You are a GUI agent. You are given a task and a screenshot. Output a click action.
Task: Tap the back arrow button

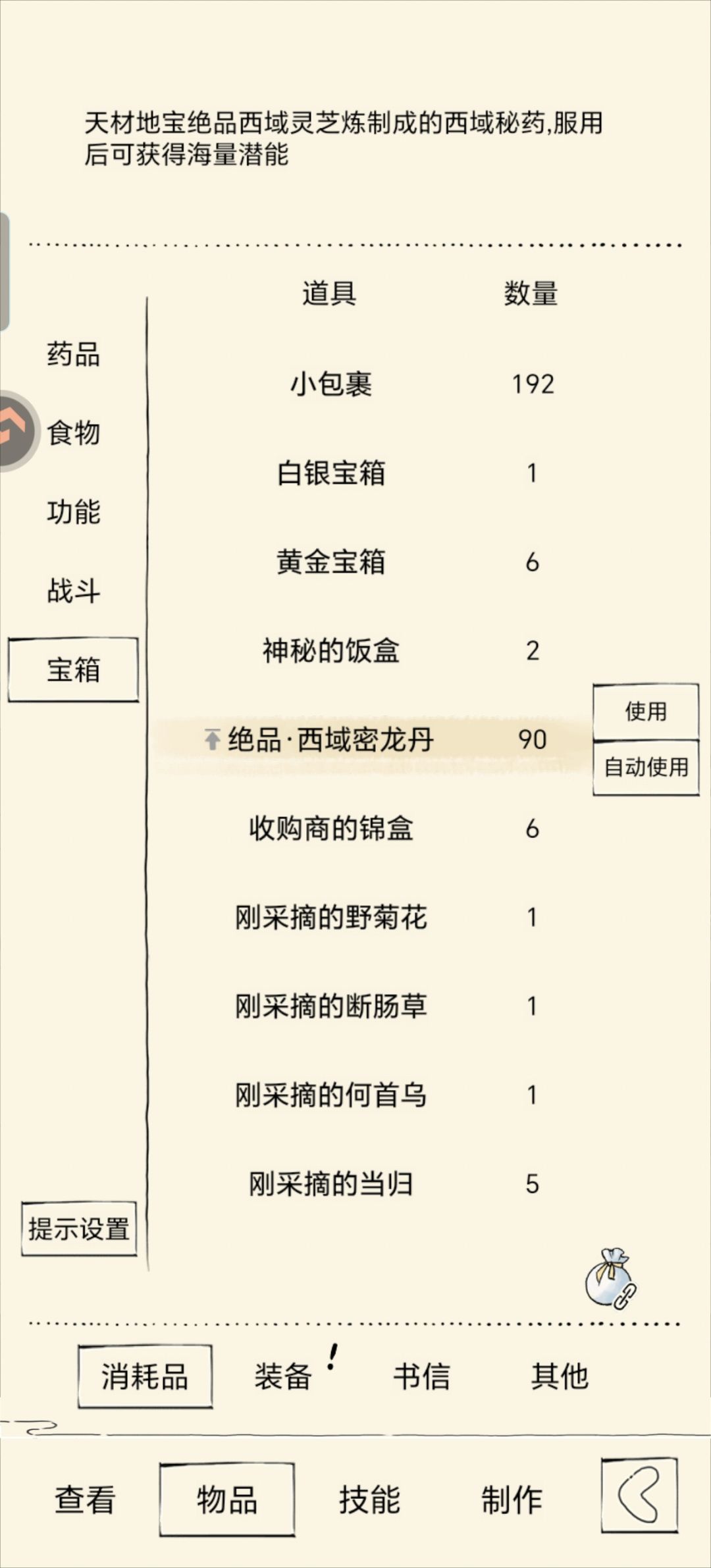pos(639,1495)
